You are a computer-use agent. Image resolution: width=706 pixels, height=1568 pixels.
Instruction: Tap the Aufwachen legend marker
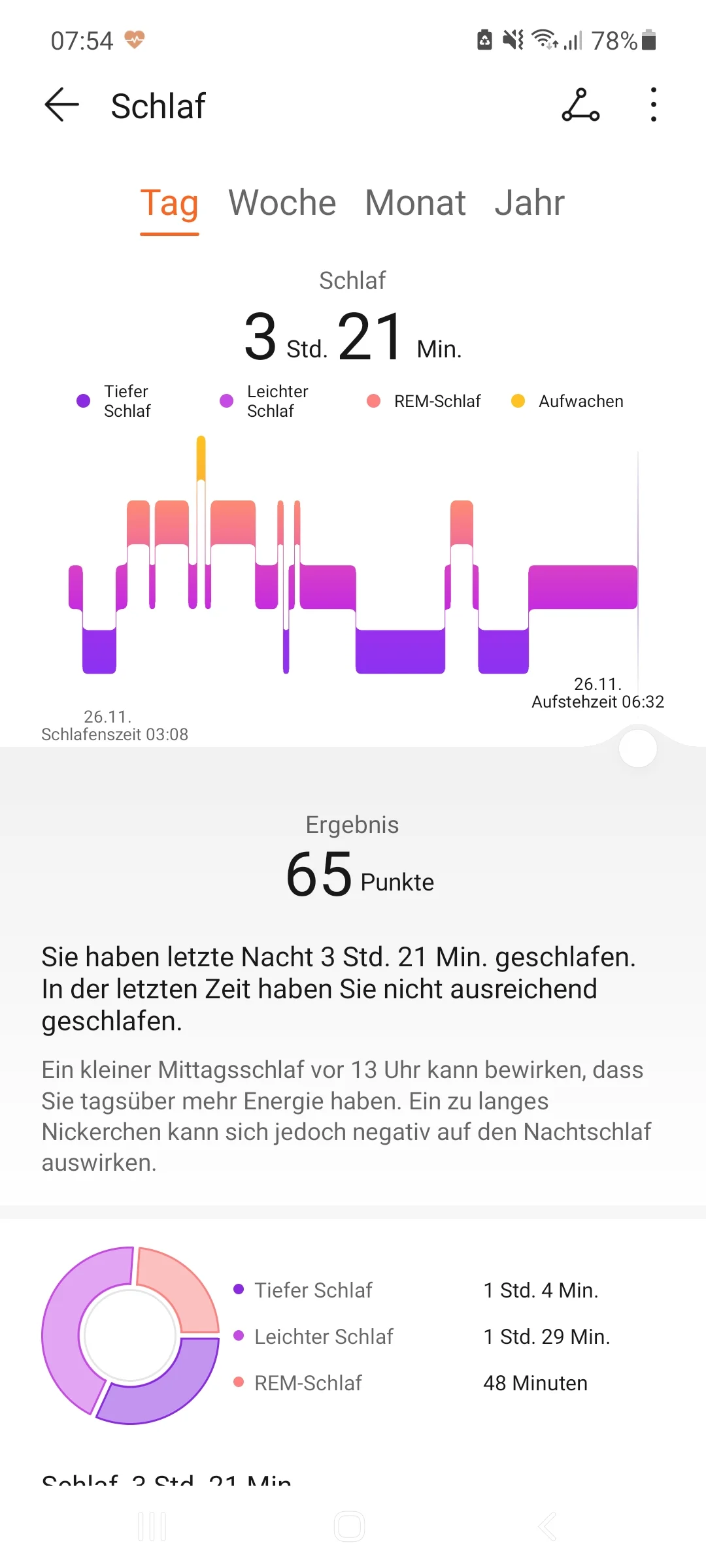tap(518, 400)
